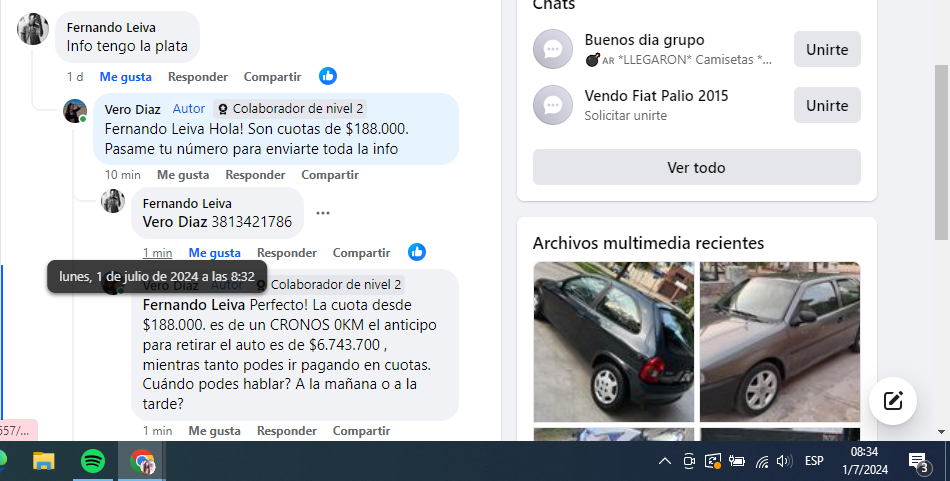Open Spotify from the taskbar
The width and height of the screenshot is (950, 481).
93,461
